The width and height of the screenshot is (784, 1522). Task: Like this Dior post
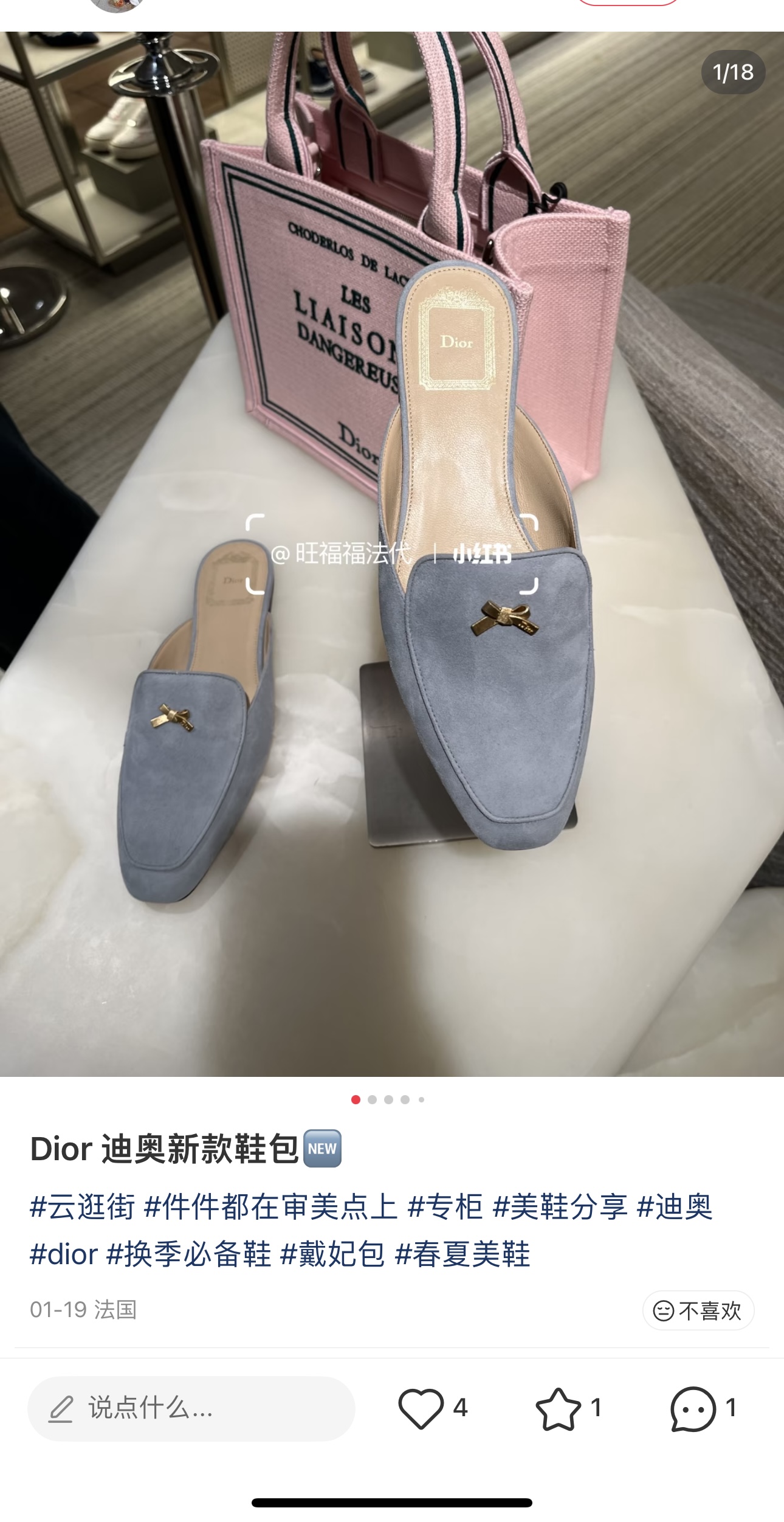tap(421, 1408)
